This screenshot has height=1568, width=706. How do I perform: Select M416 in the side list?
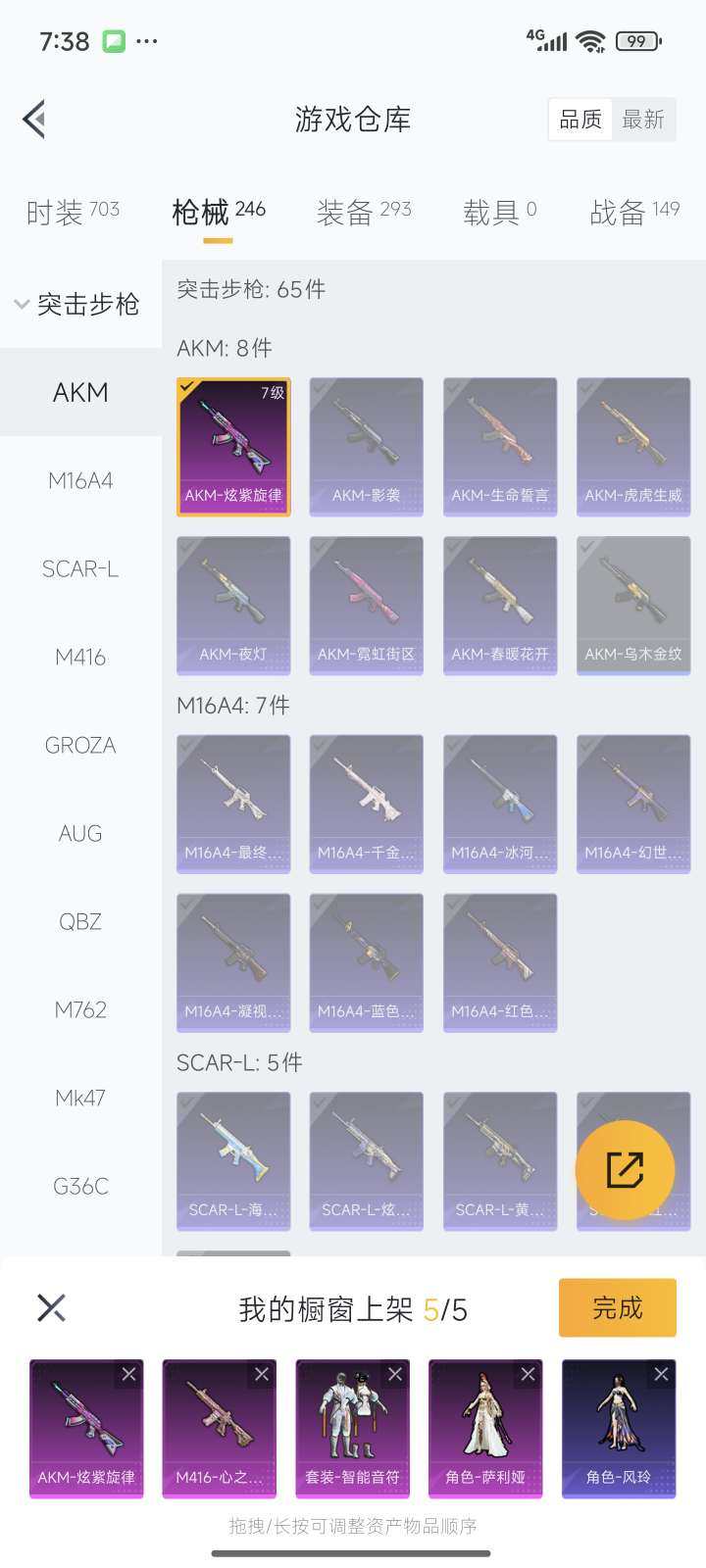(x=80, y=658)
